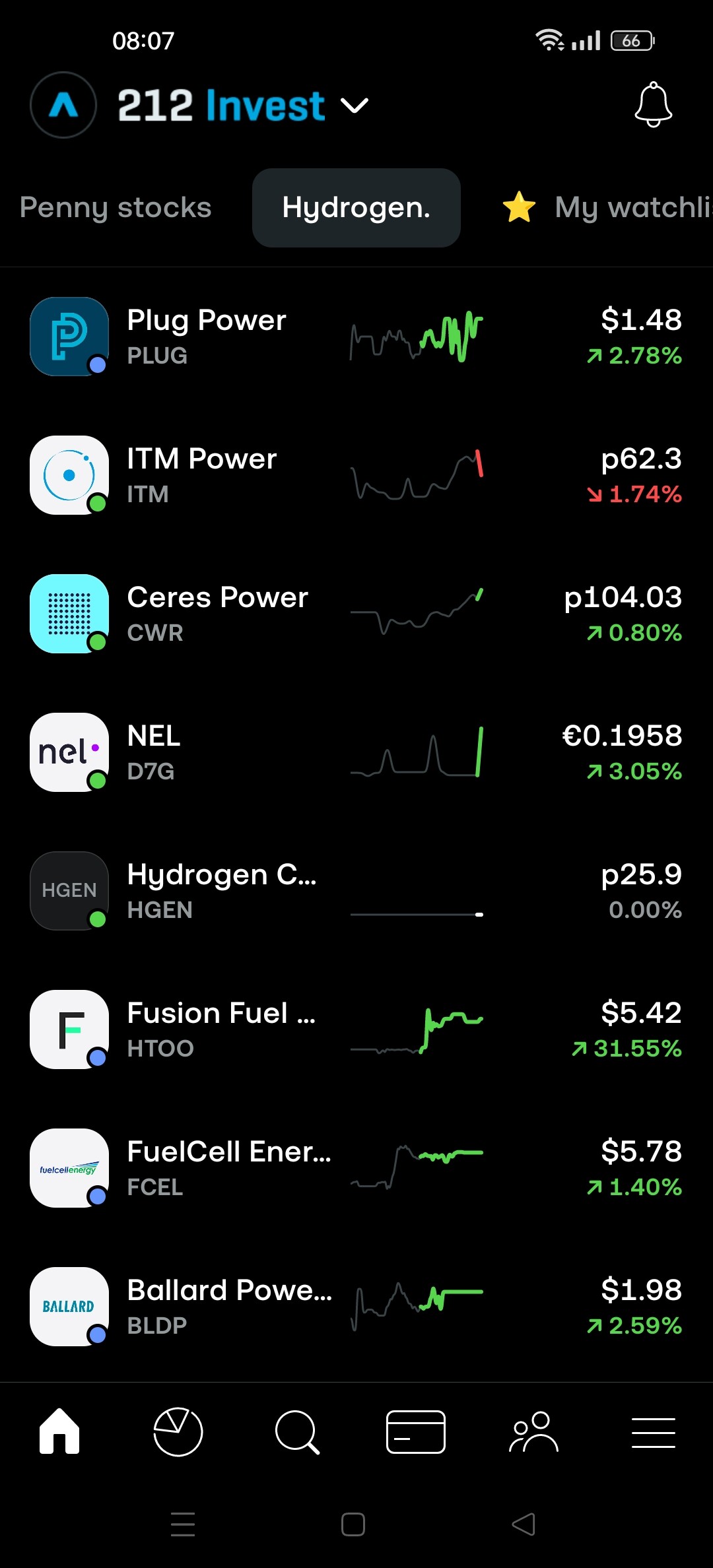This screenshot has width=713, height=1568.
Task: View Ballard Power BLDP stock
Action: (x=356, y=1307)
